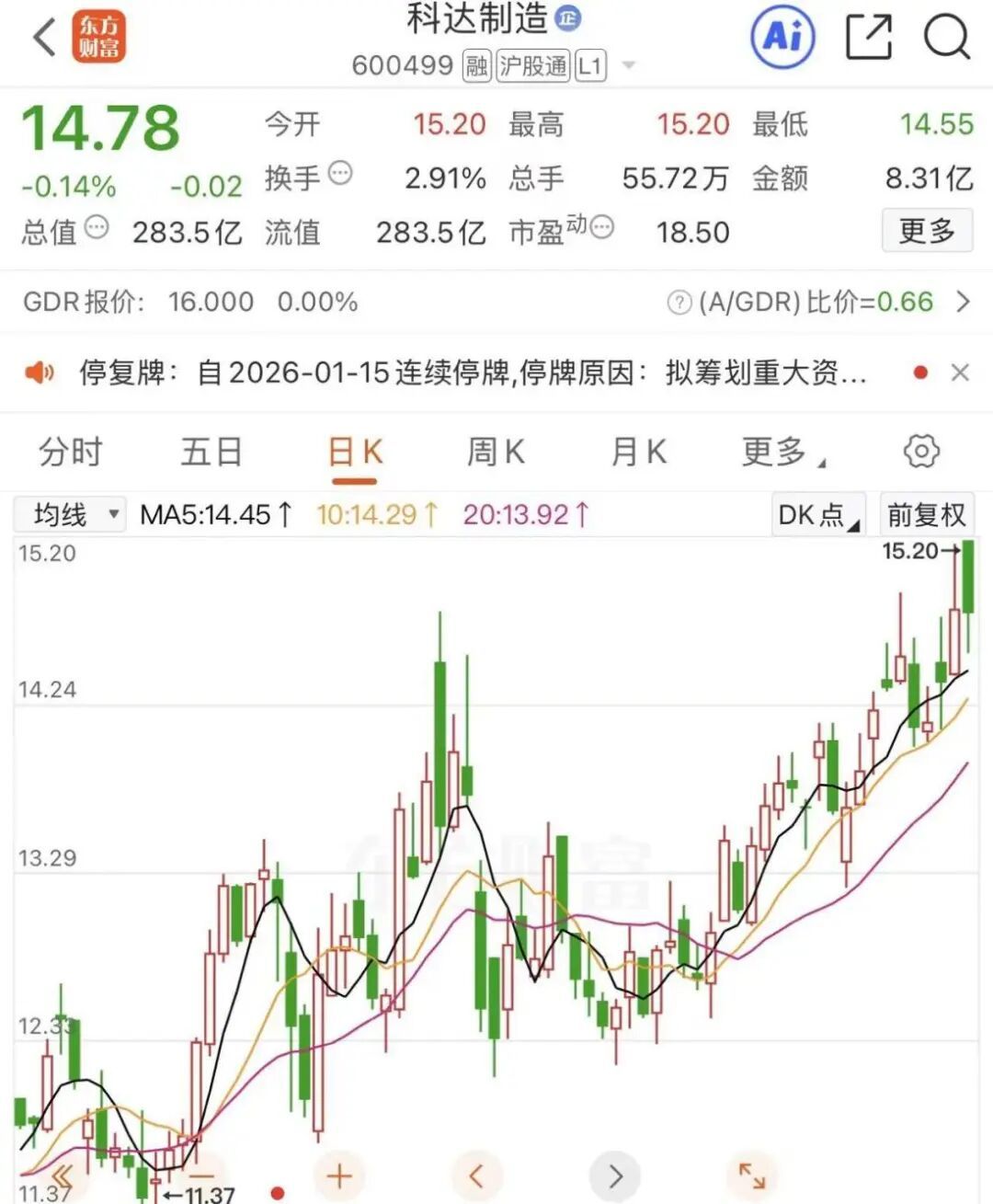This screenshot has width=993, height=1204.
Task: Select the 分时 intraday tab
Action: click(67, 451)
